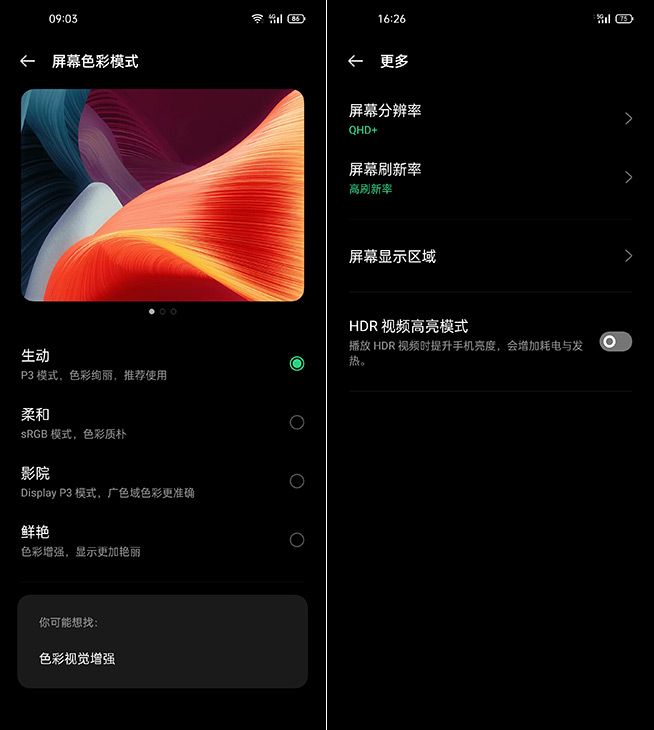Open the 色彩视觉增强 suggestion
Screen dimensions: 654x730
77,659
